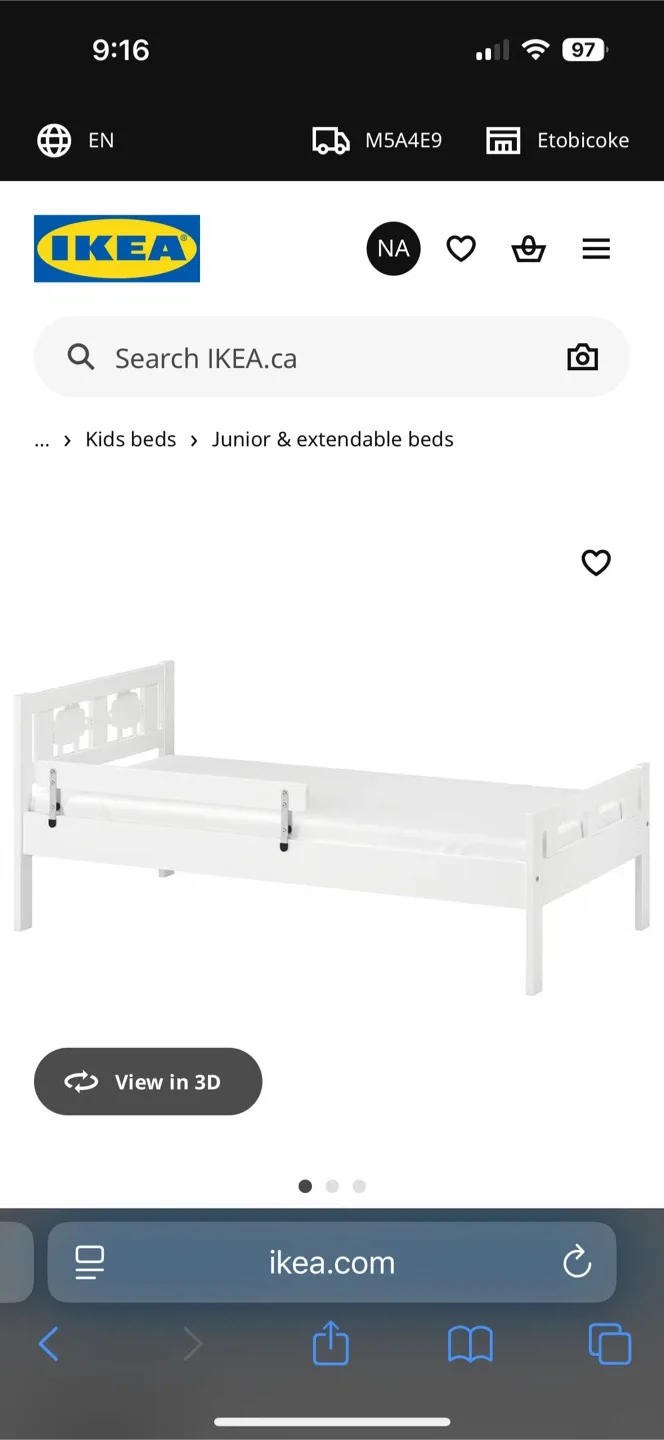Screen dimensions: 664x1440
Task: Expand the collapsed breadcrumb ellipsis
Action: point(42,440)
